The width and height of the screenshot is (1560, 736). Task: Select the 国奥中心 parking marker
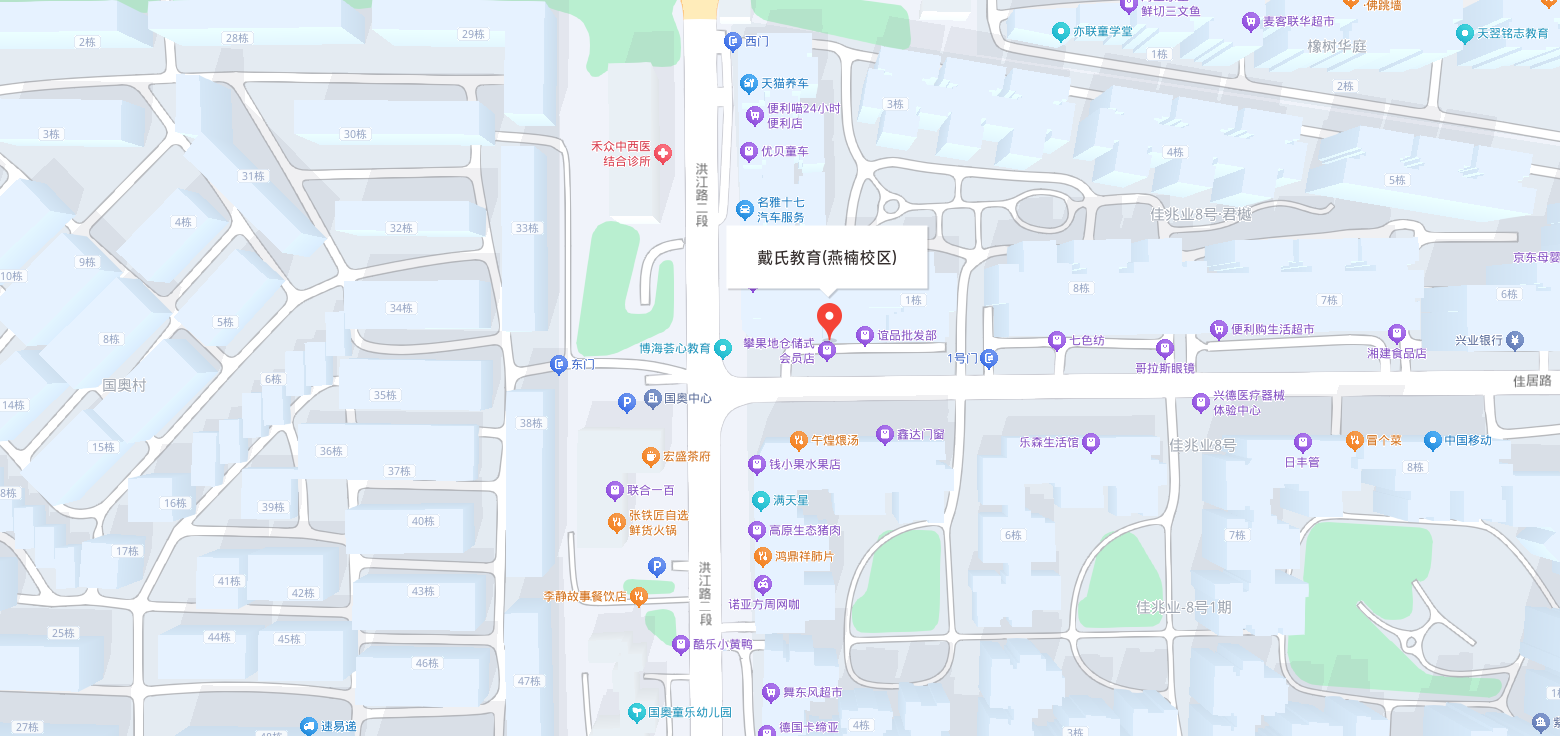point(627,403)
